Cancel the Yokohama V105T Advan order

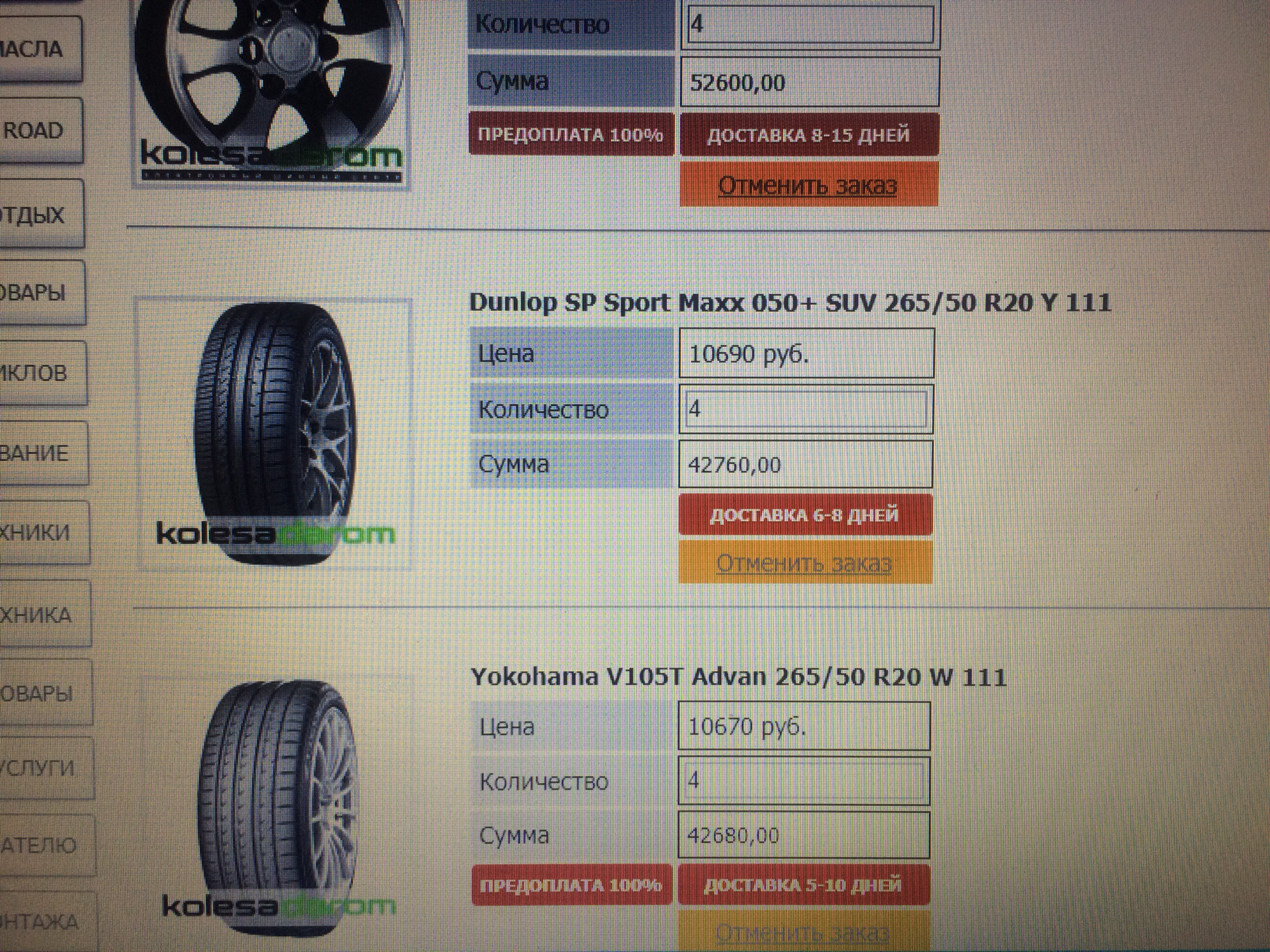click(x=802, y=933)
